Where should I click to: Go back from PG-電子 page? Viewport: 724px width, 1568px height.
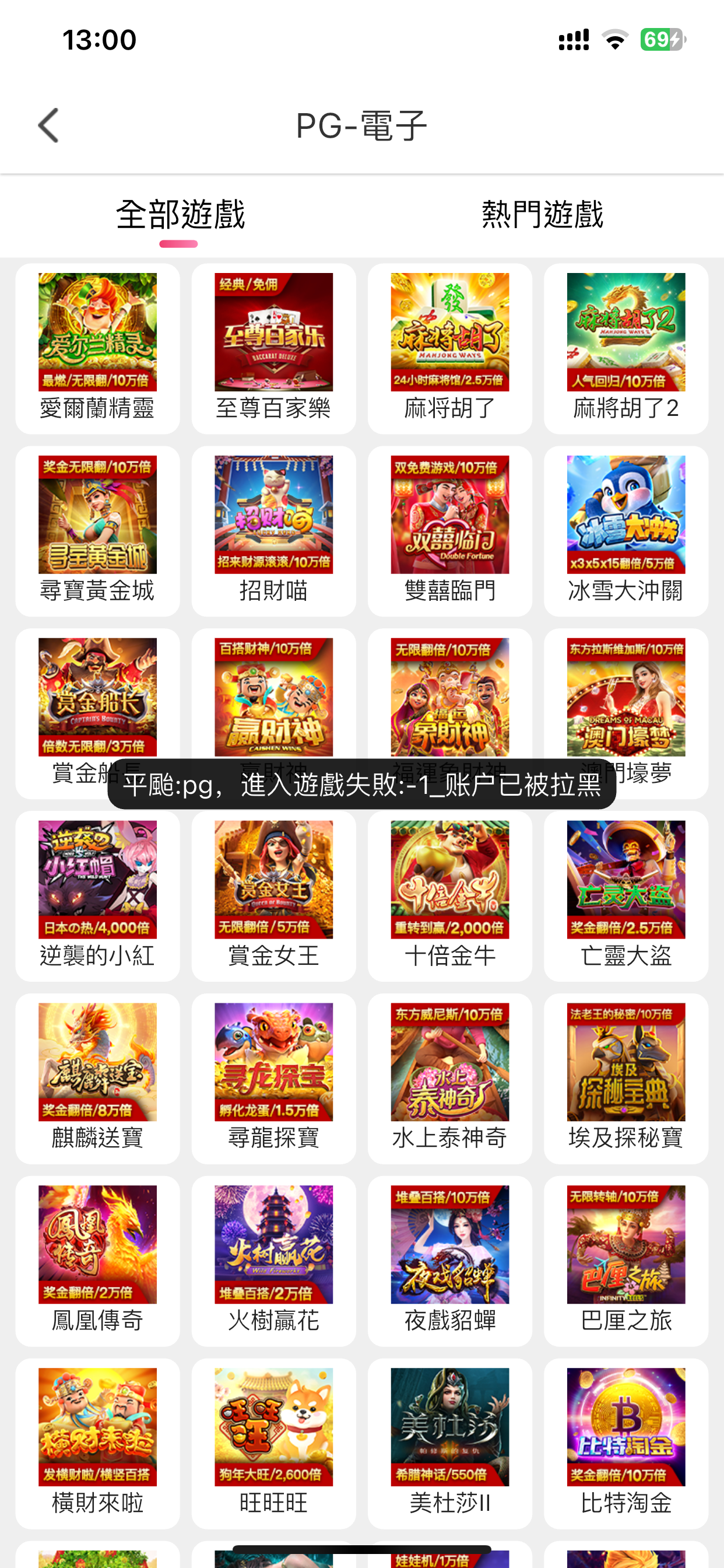coord(48,126)
